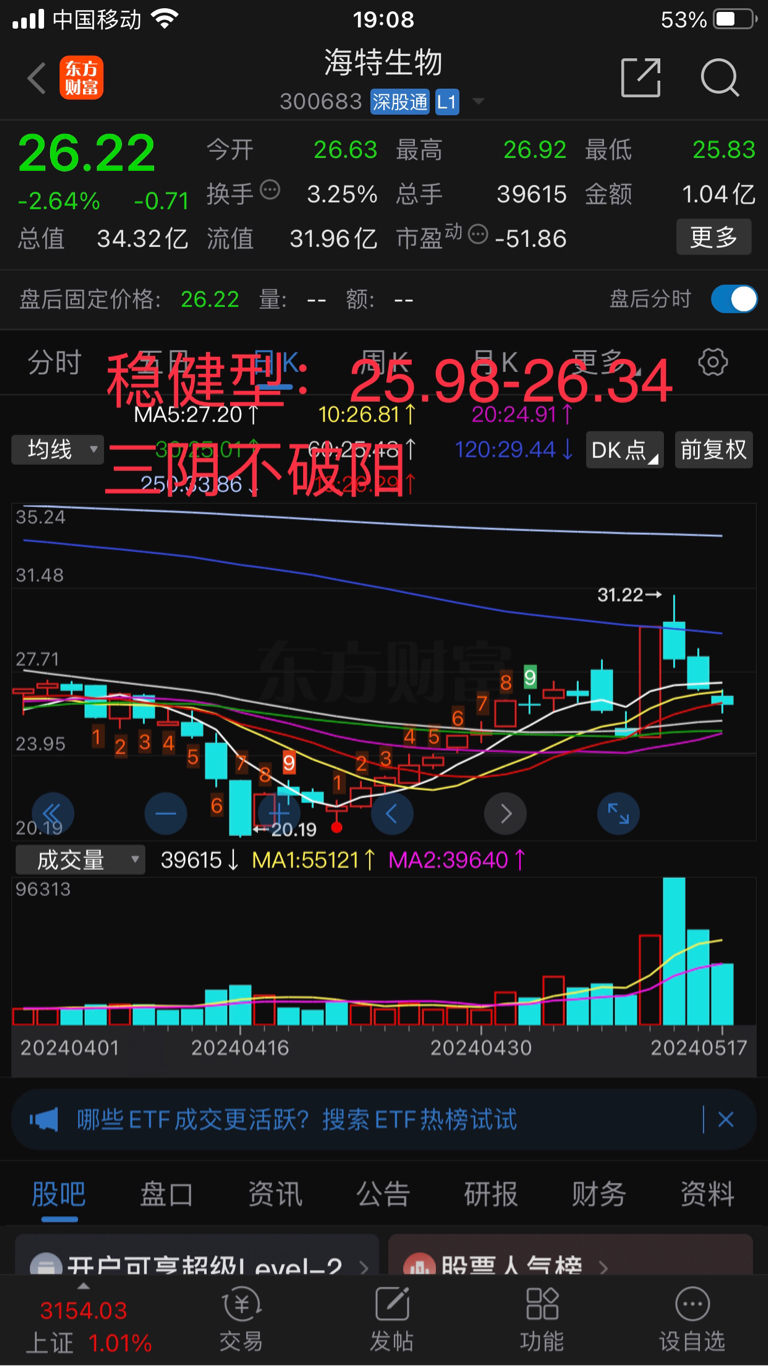Open the share icon at top right
The width and height of the screenshot is (768, 1366).
click(641, 79)
